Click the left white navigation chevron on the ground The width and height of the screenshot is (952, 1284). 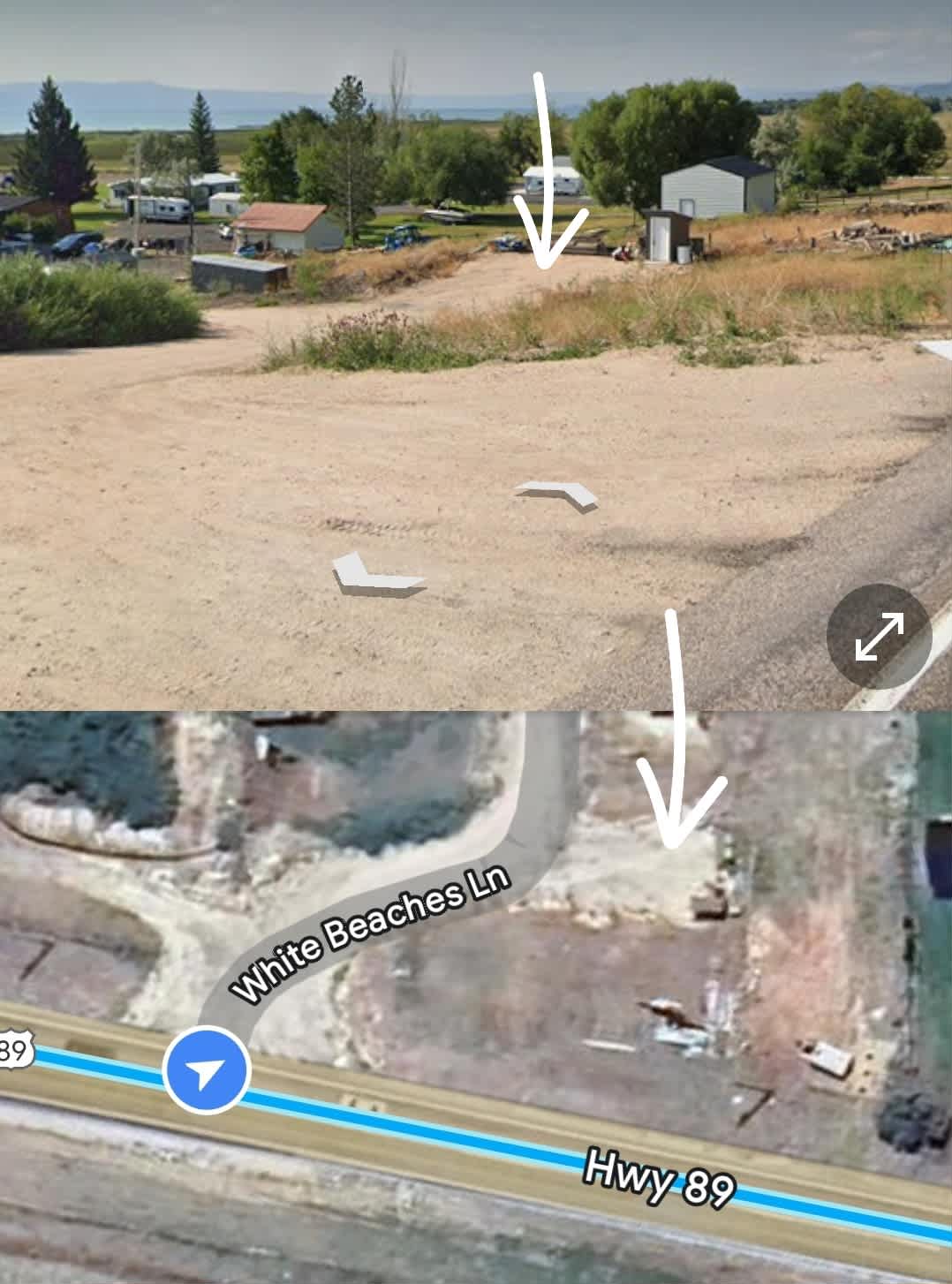tap(380, 572)
